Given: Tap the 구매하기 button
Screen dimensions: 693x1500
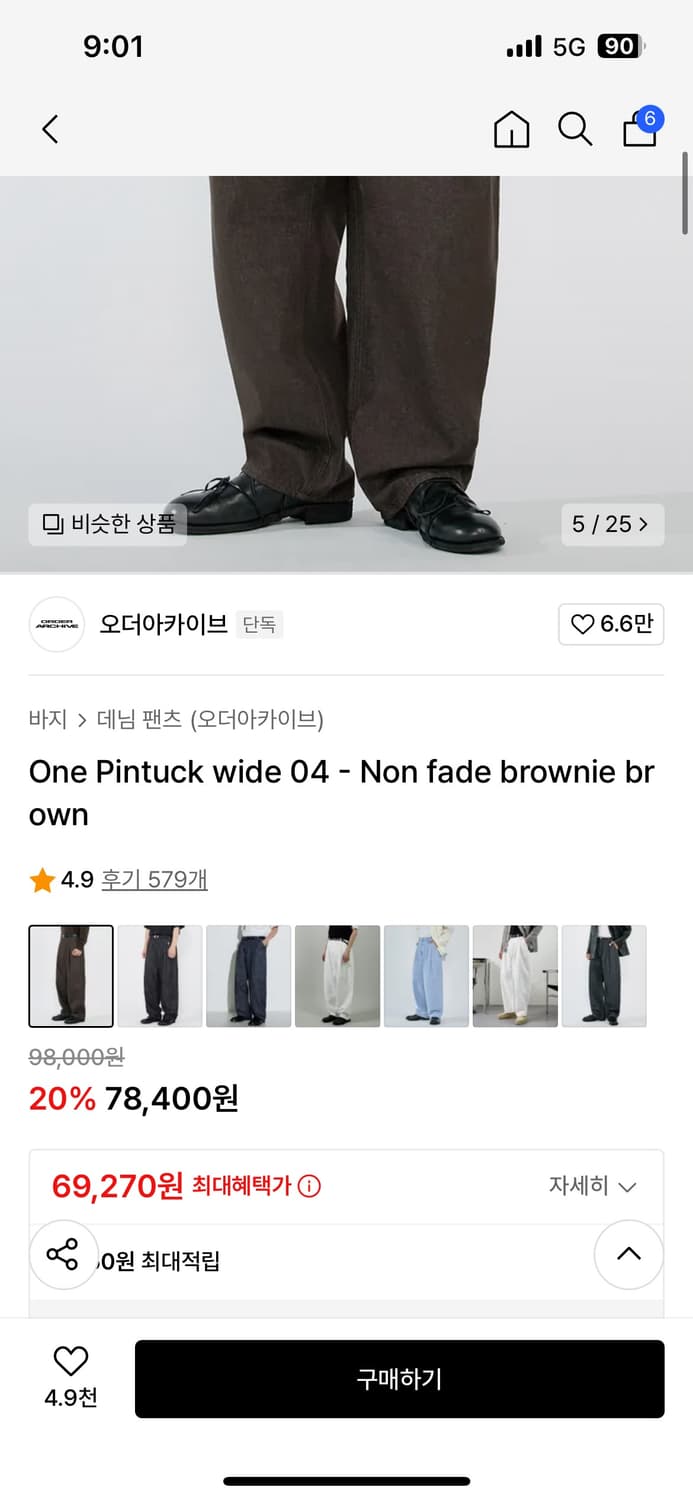Looking at the screenshot, I should pyautogui.click(x=399, y=1379).
